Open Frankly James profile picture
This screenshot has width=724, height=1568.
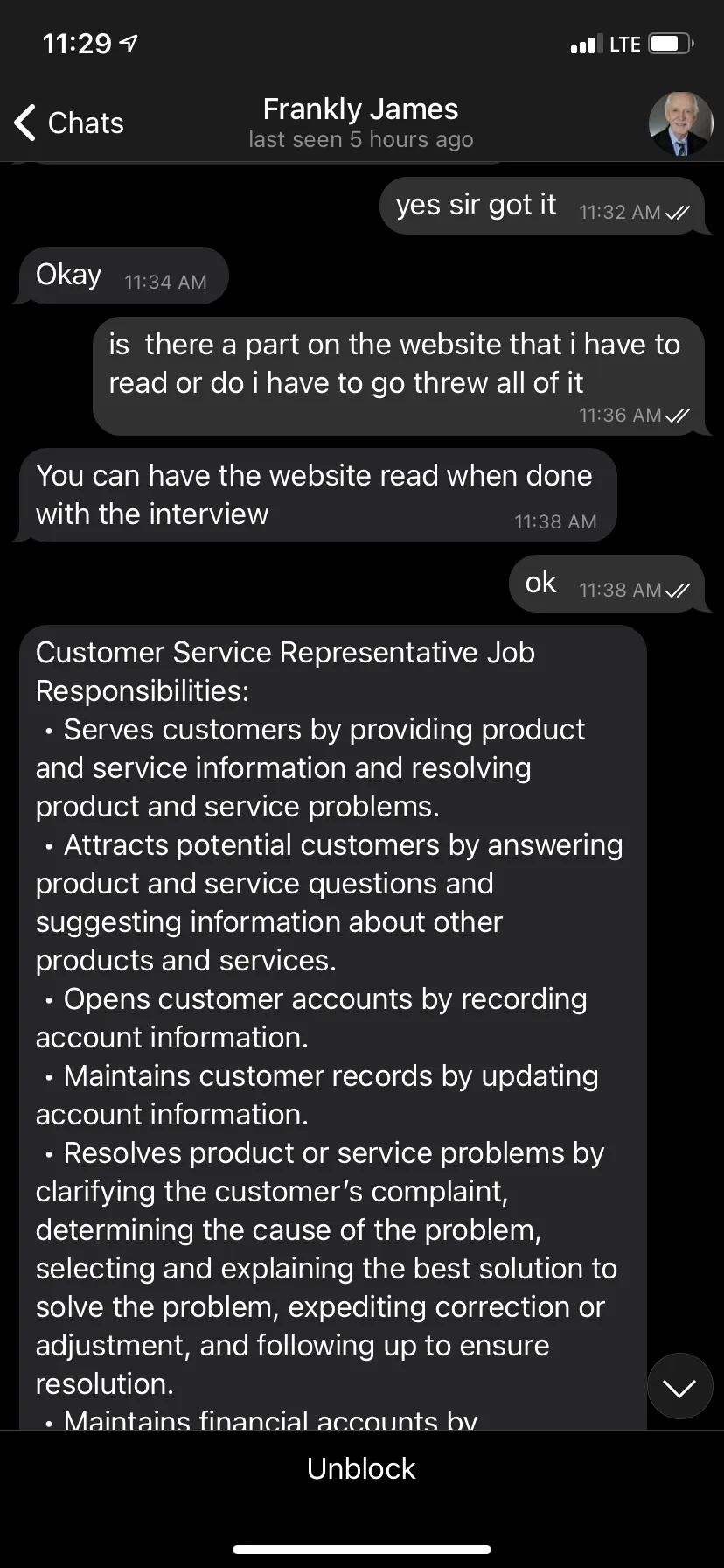pyautogui.click(x=680, y=123)
